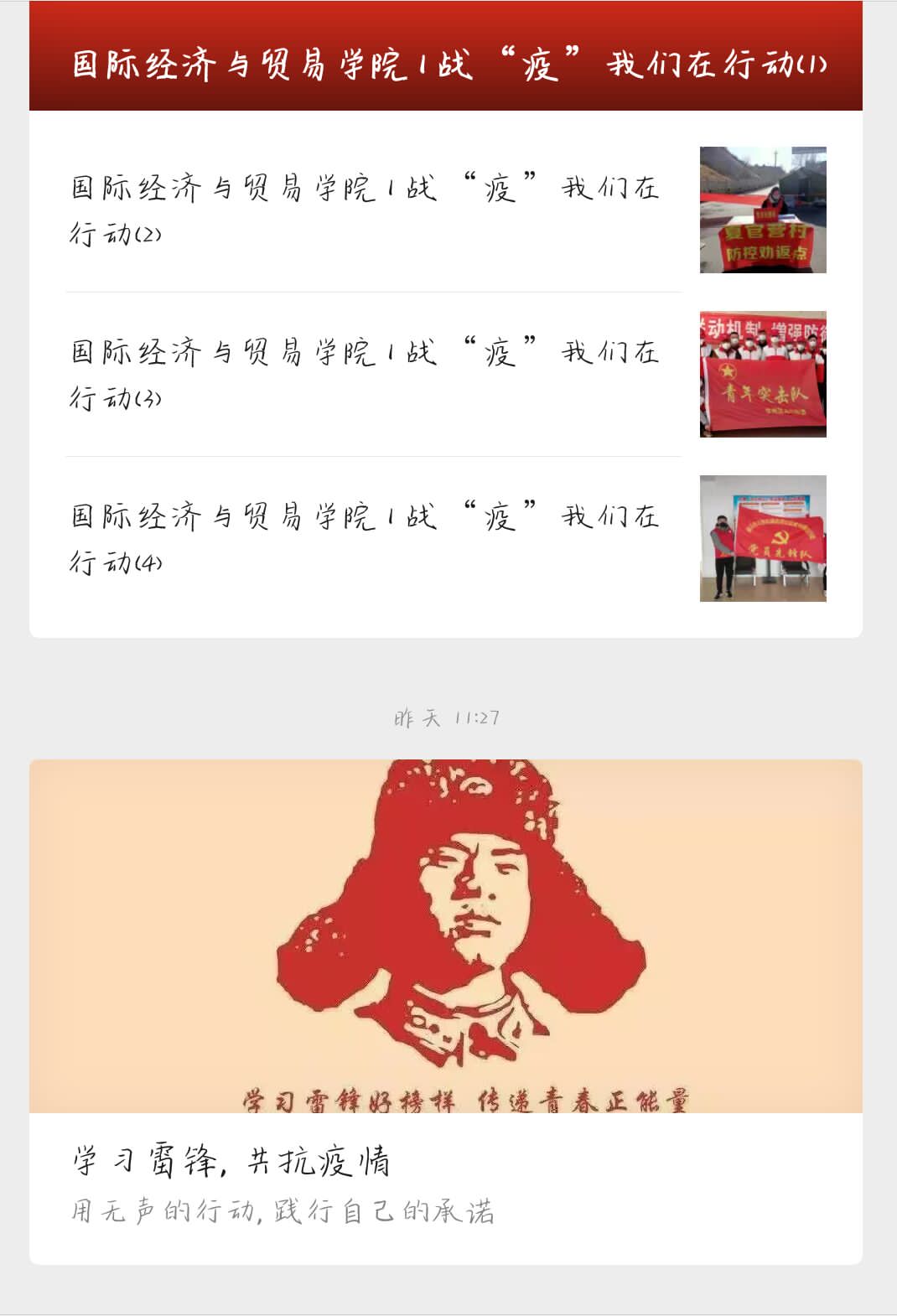The width and height of the screenshot is (897, 1316).
Task: Open the article 战"疫"我们在行动(3)
Action: point(365,374)
